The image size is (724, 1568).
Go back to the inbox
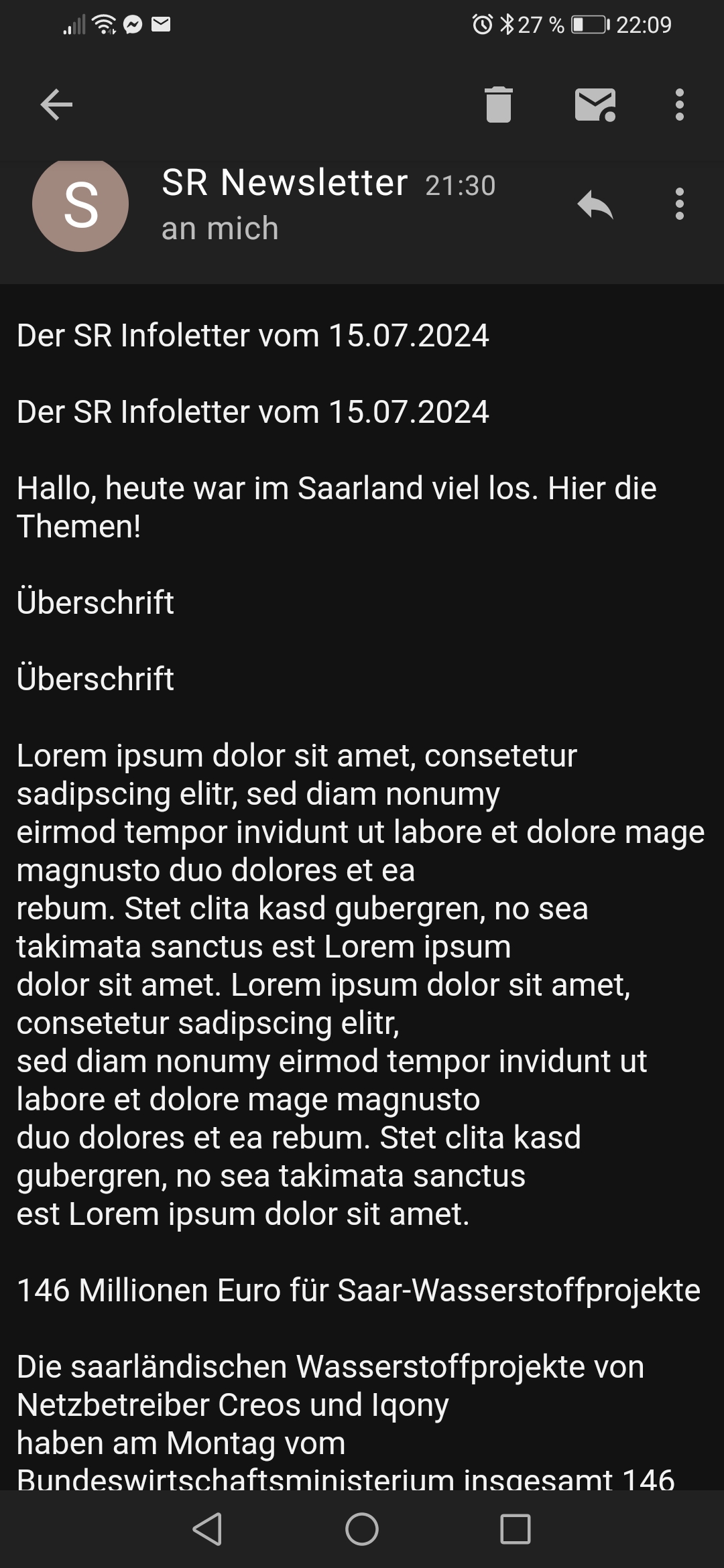[56, 105]
